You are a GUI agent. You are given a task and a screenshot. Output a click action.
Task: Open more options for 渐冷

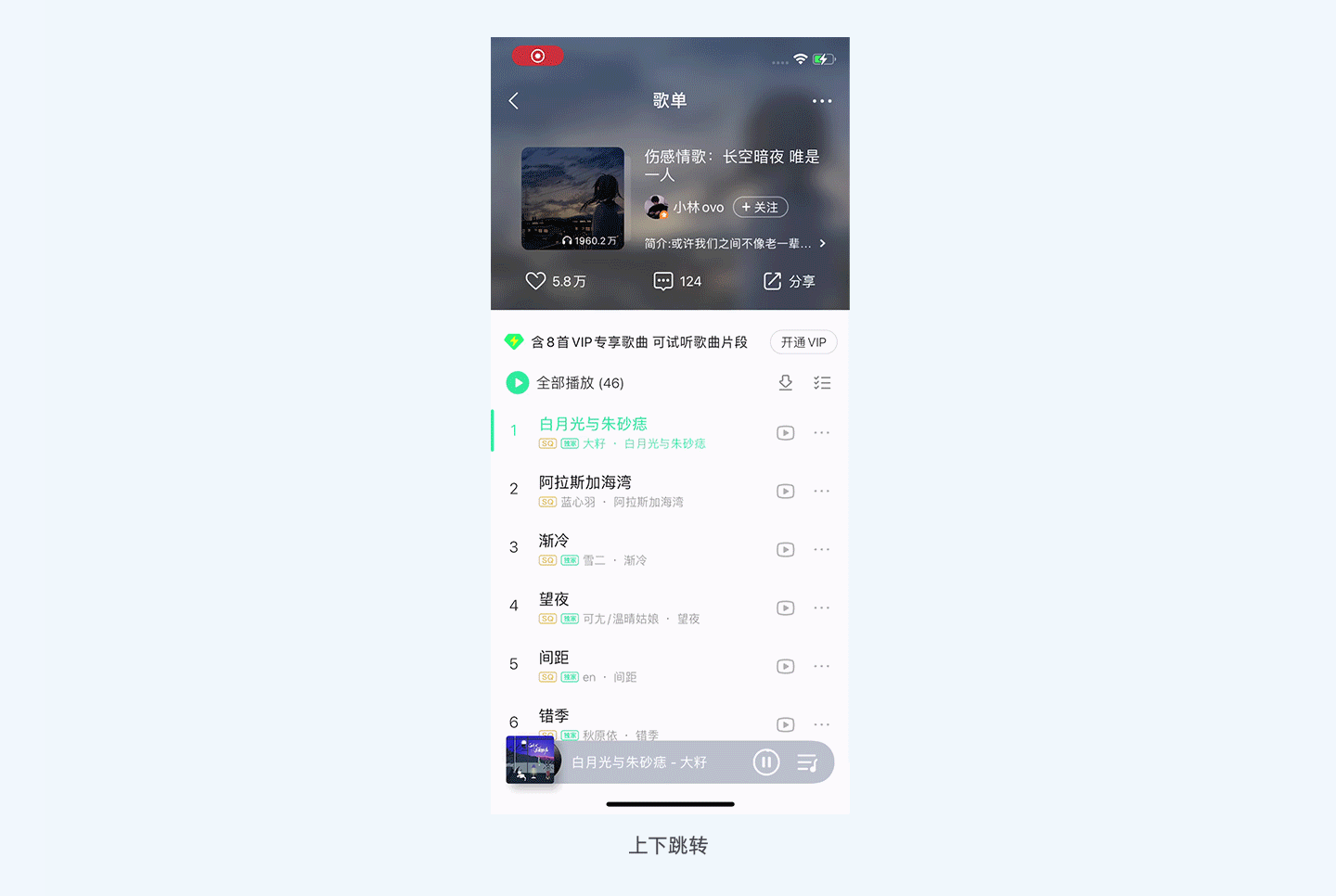point(822,549)
